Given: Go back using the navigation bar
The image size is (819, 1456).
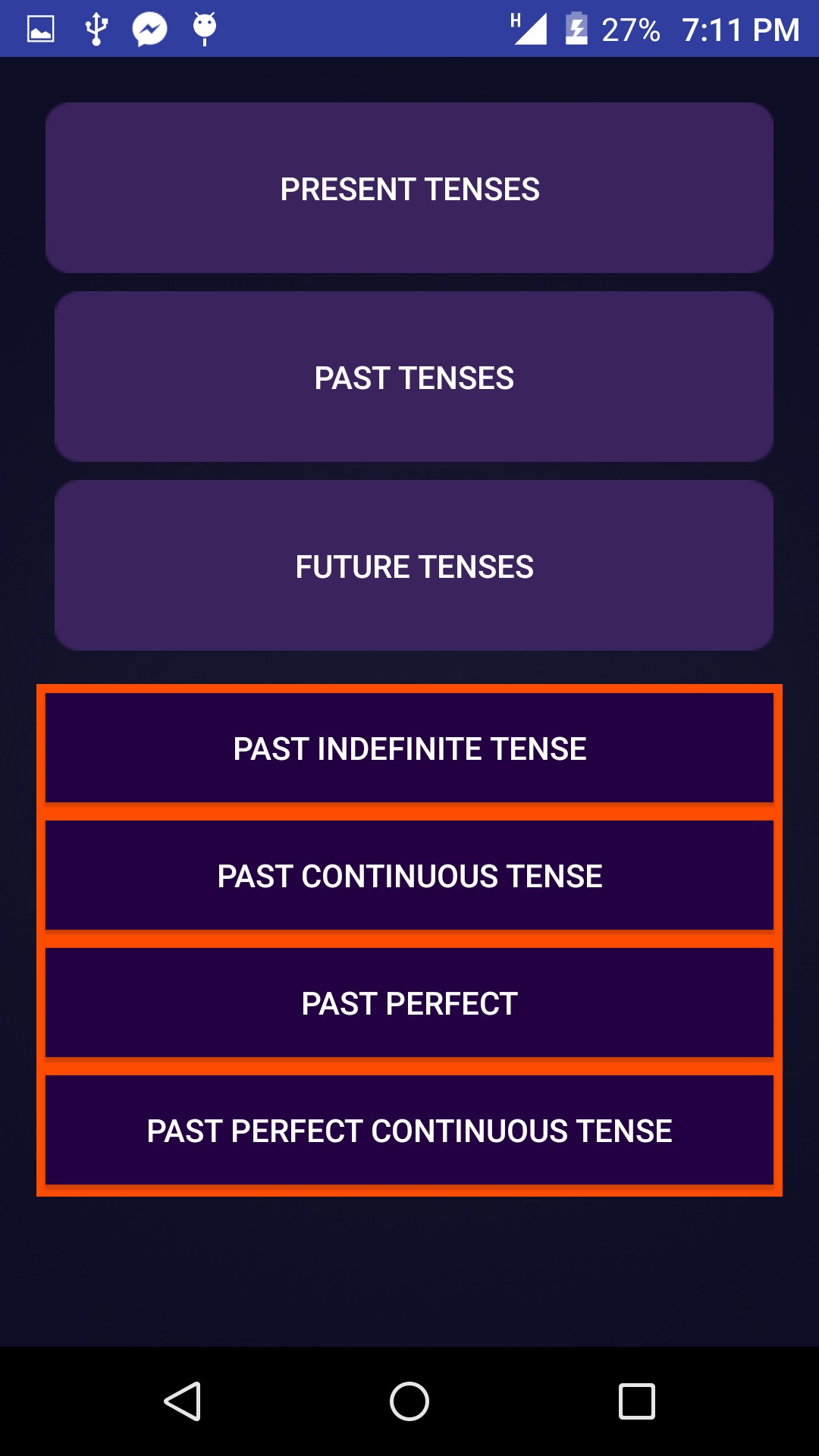Looking at the screenshot, I should click(x=182, y=1401).
